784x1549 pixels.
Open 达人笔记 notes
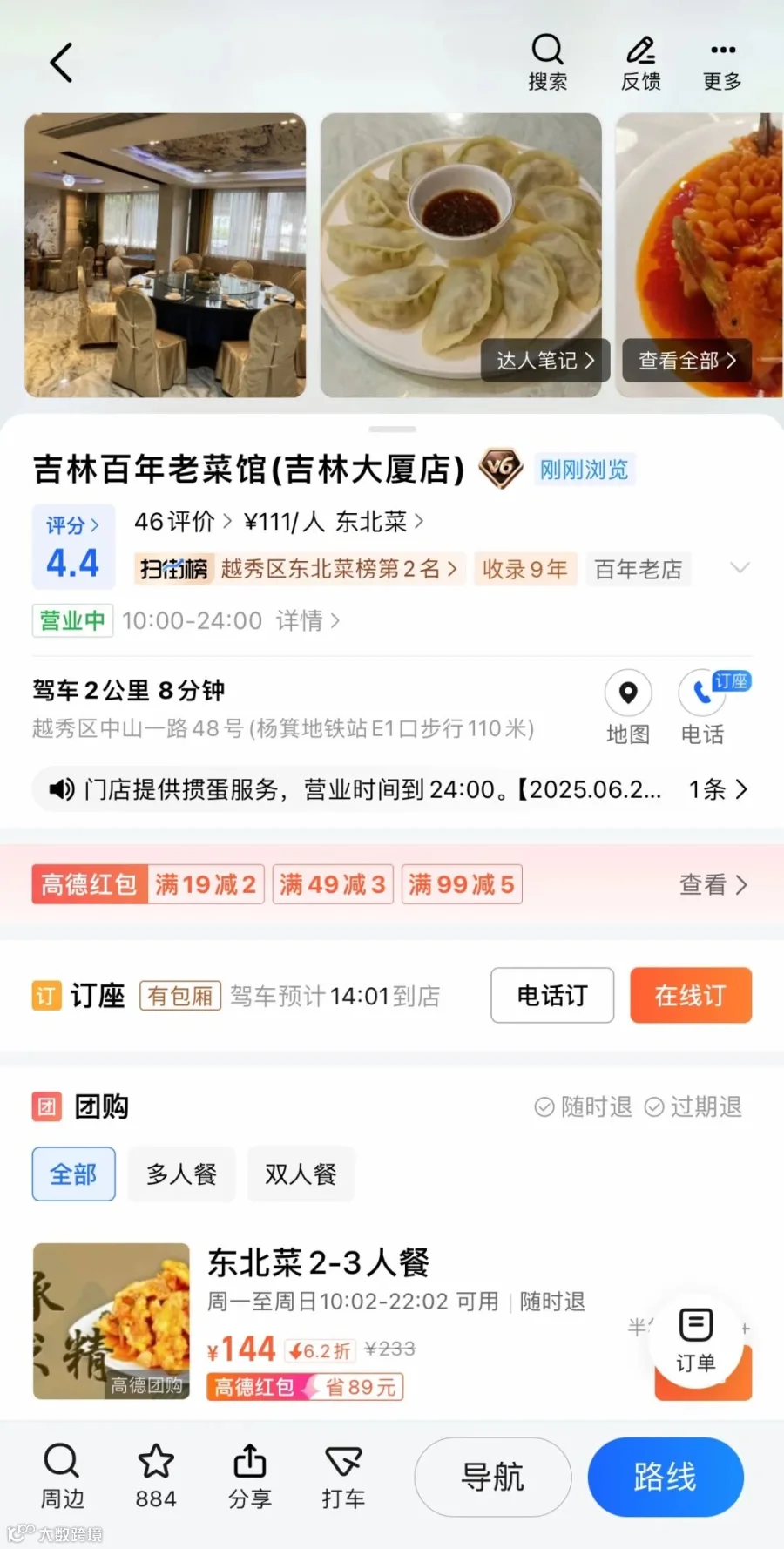[x=545, y=360]
